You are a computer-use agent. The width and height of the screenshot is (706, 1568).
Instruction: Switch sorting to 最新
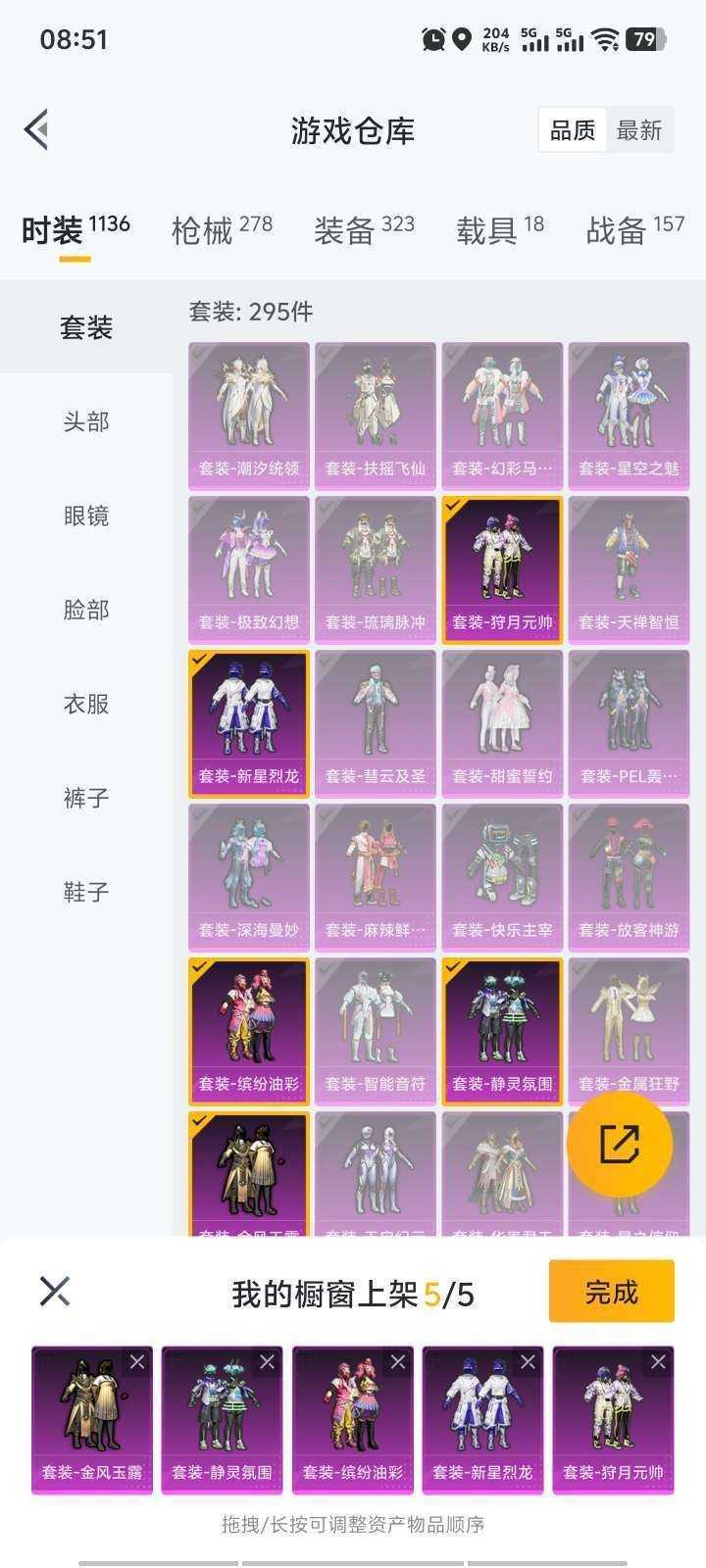click(x=639, y=130)
